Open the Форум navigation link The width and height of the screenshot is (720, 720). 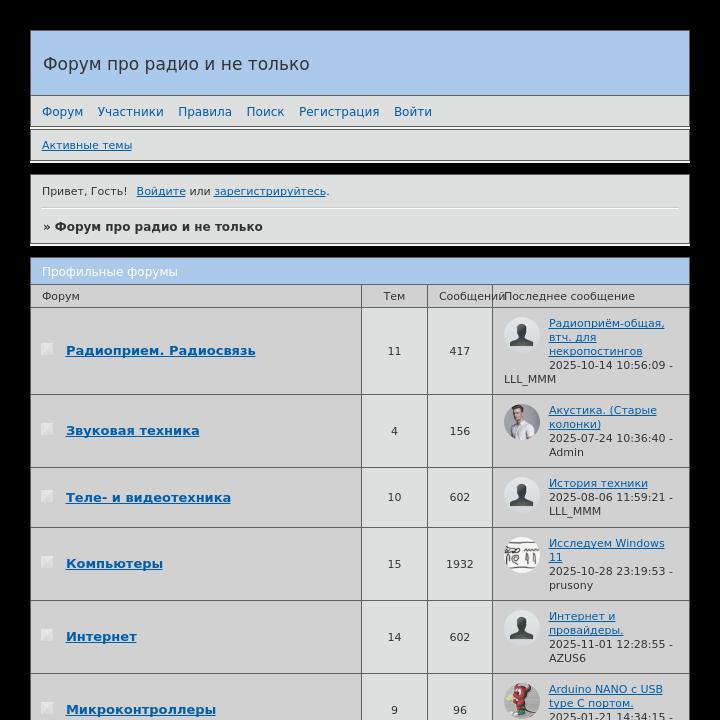(x=62, y=112)
